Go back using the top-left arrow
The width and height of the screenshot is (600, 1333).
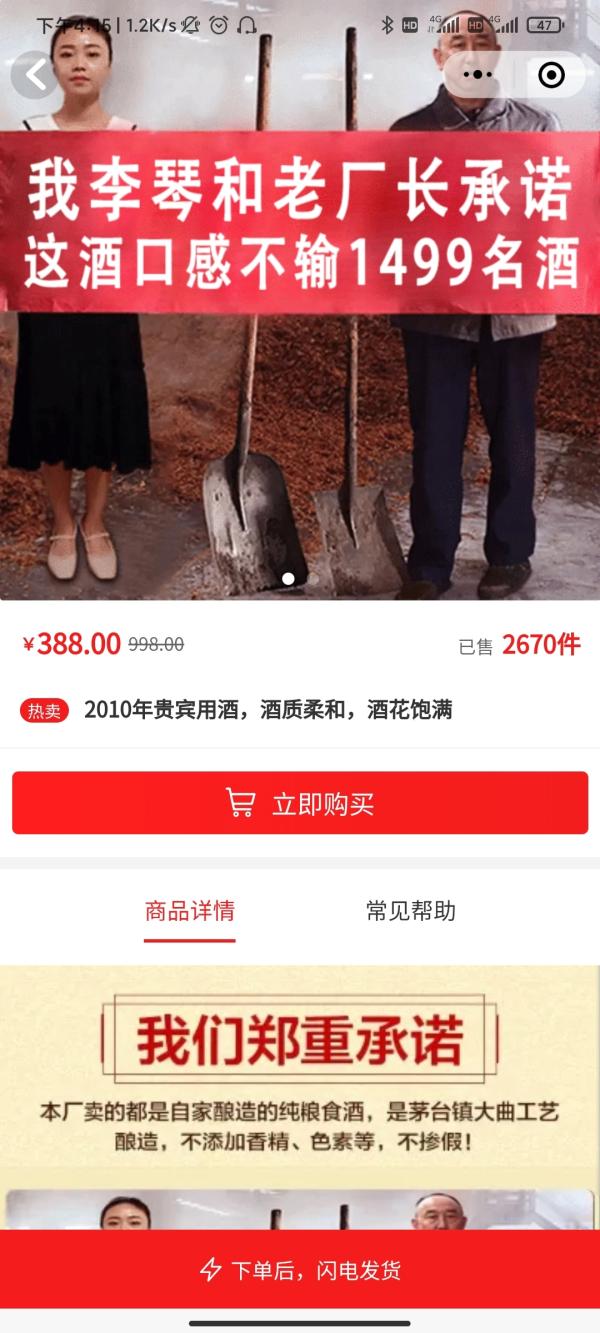[x=36, y=75]
